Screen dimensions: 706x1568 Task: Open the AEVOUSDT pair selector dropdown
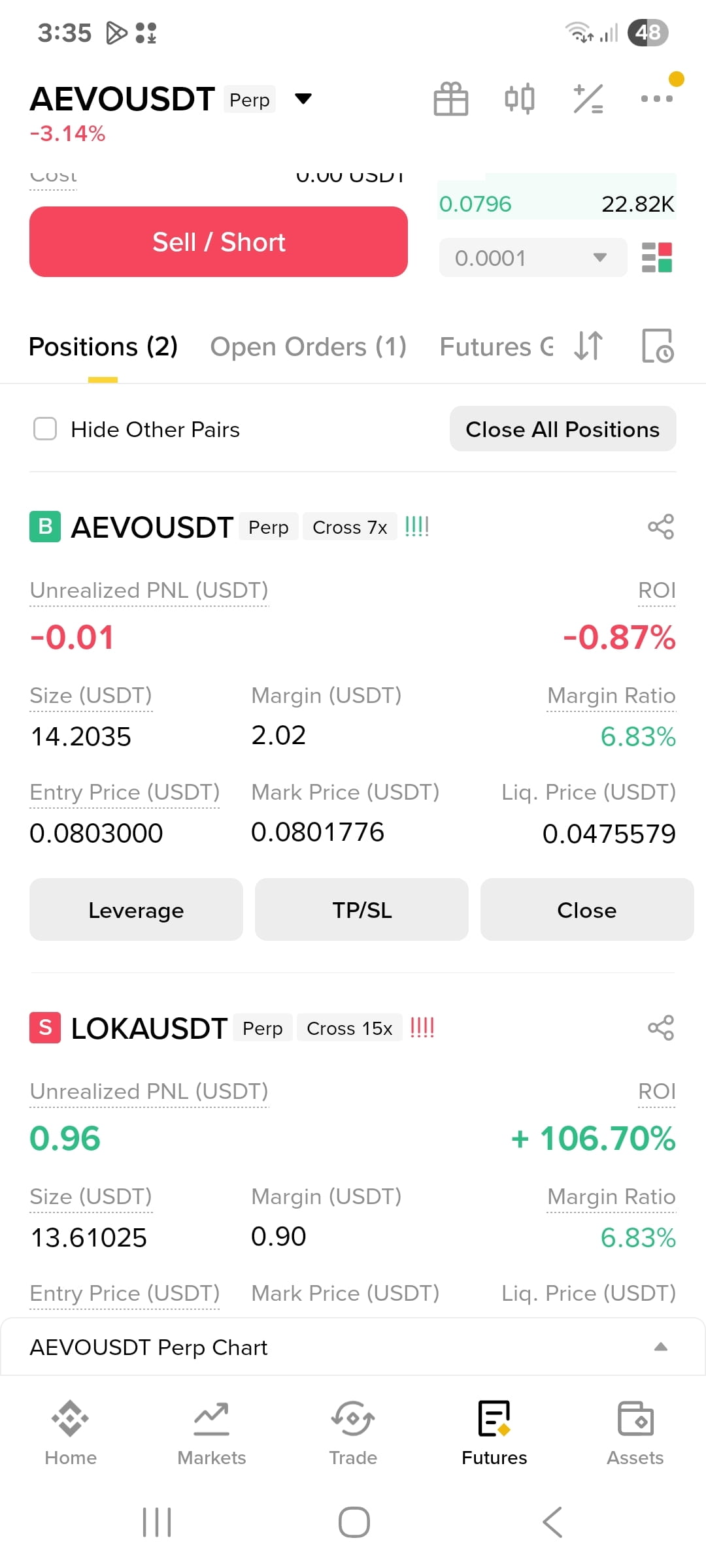tap(303, 99)
